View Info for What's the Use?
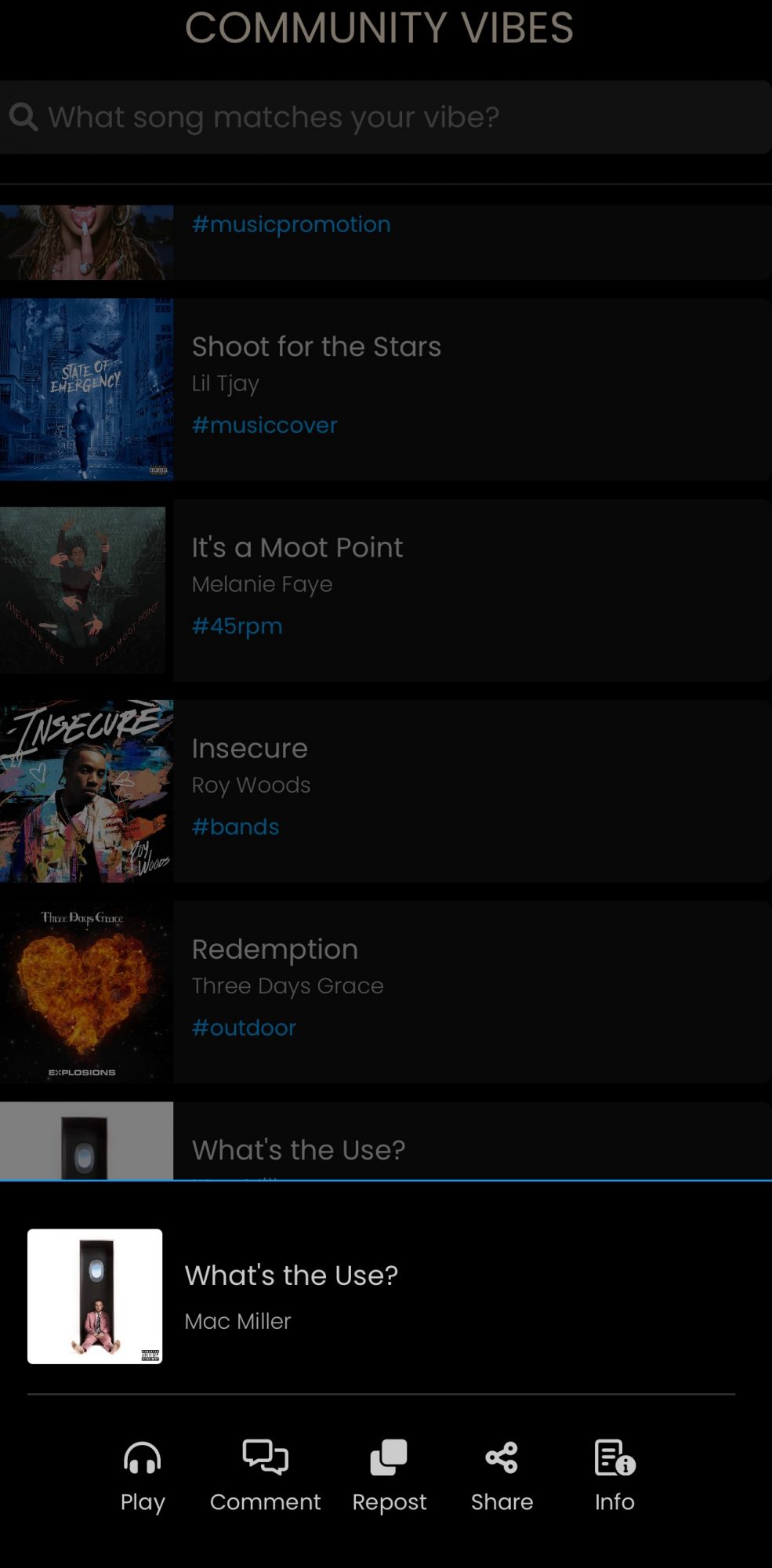Image resolution: width=772 pixels, height=1568 pixels. (x=614, y=1475)
